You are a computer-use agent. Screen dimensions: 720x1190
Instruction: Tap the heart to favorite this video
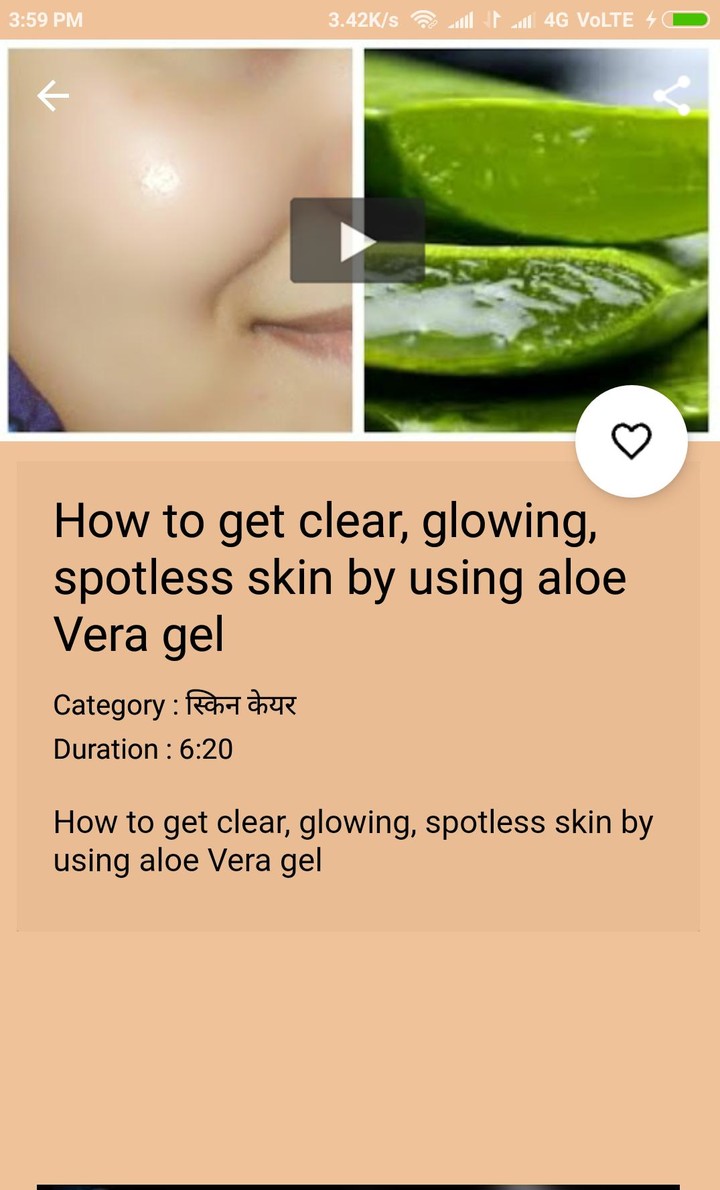pos(631,440)
